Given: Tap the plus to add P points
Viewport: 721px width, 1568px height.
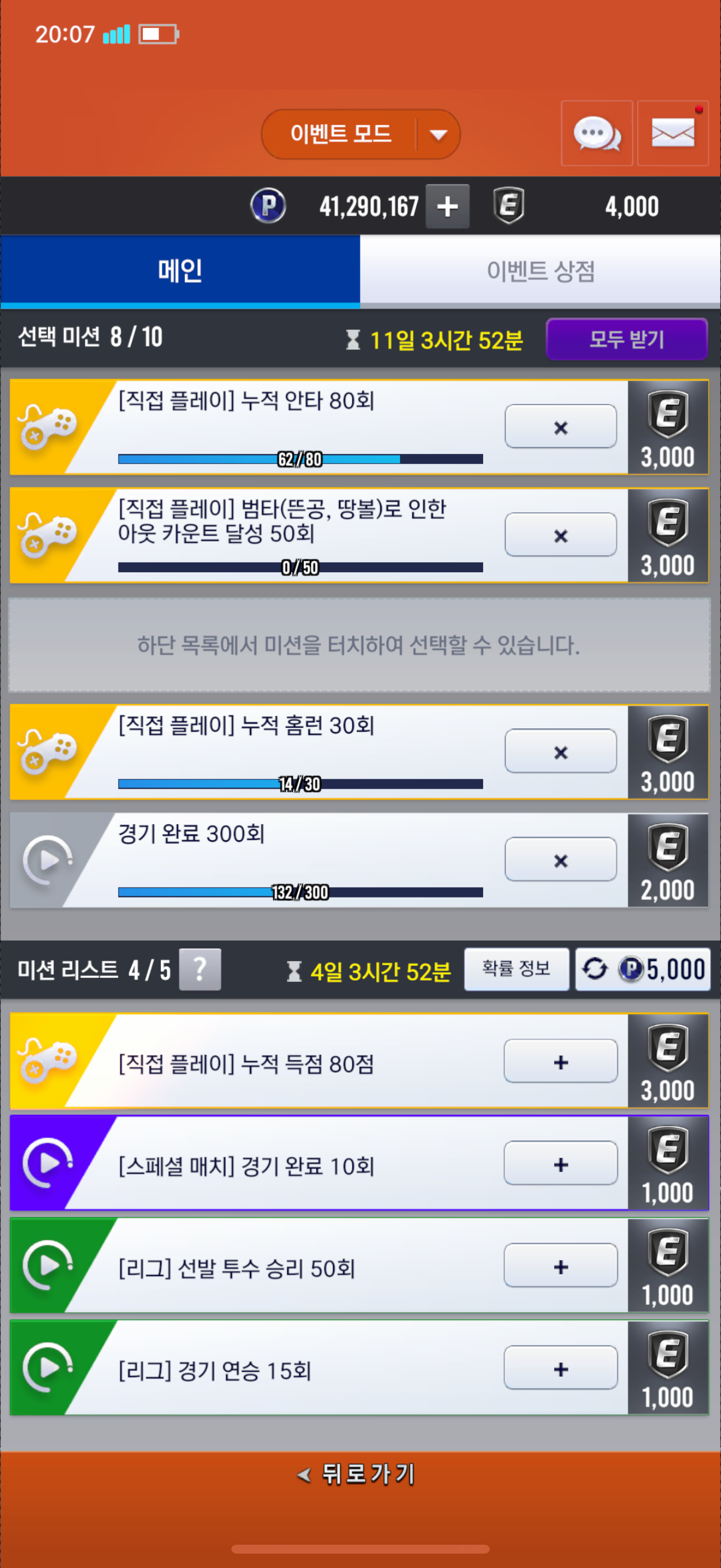Looking at the screenshot, I should 447,206.
